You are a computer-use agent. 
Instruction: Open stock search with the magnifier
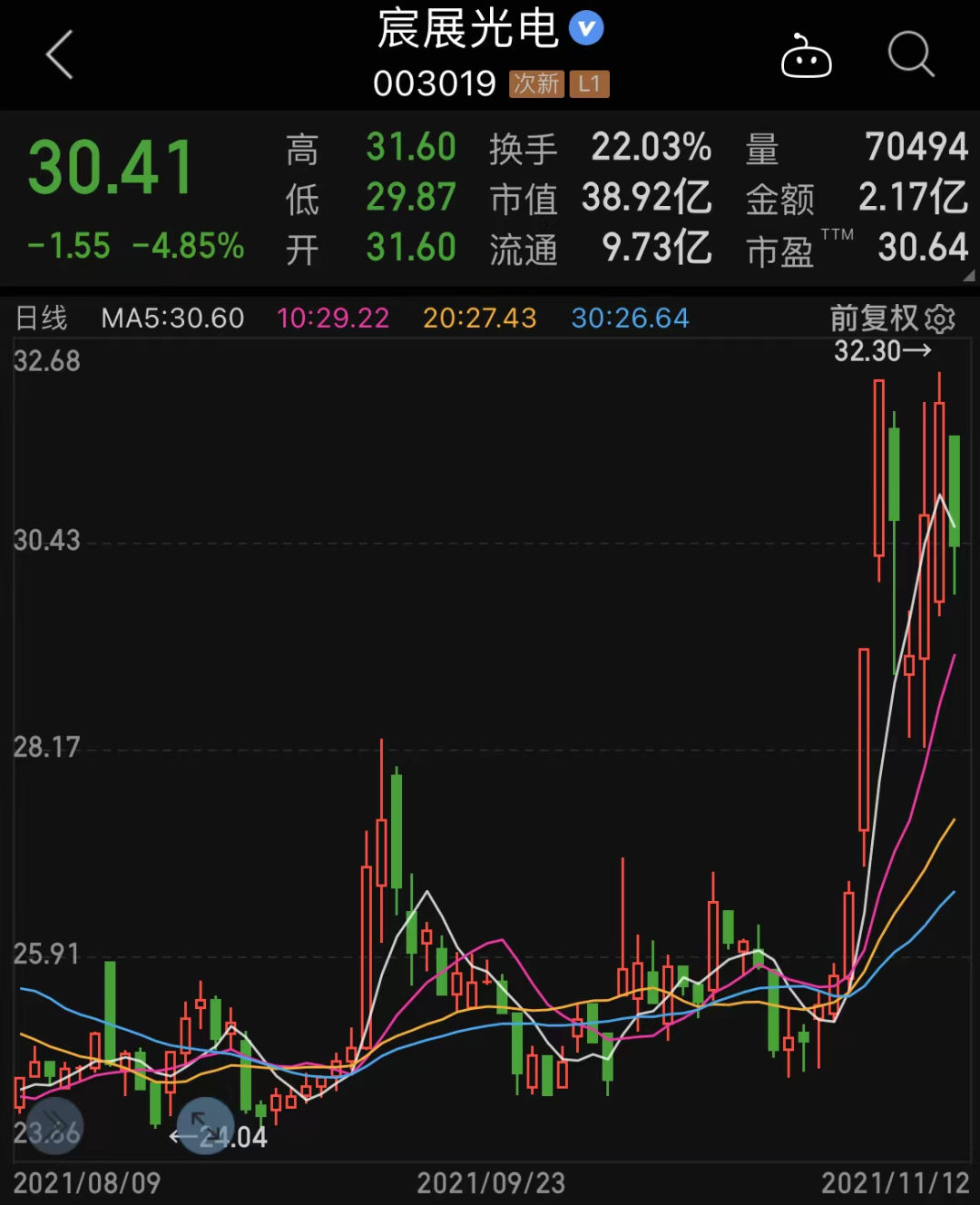point(910,54)
